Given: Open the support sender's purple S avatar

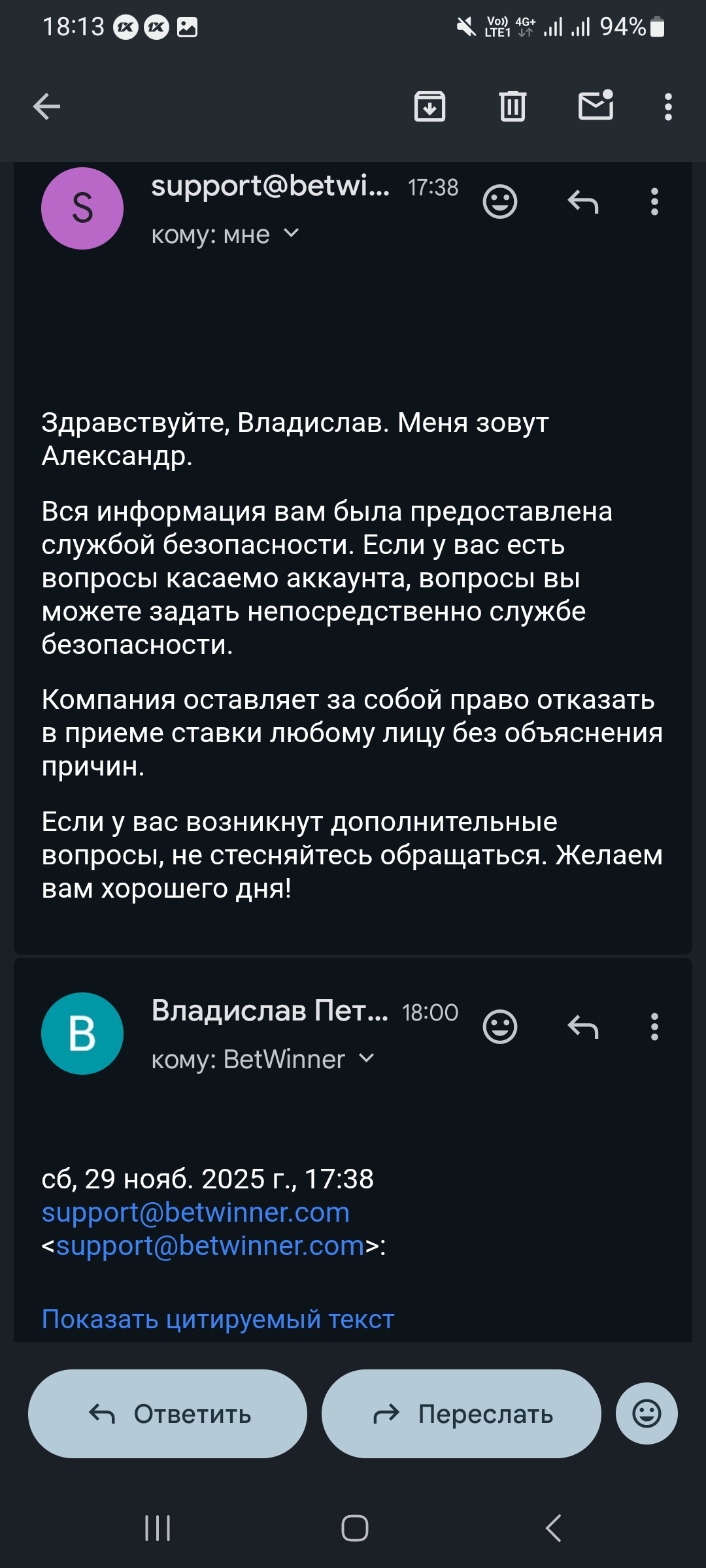Looking at the screenshot, I should (82, 208).
